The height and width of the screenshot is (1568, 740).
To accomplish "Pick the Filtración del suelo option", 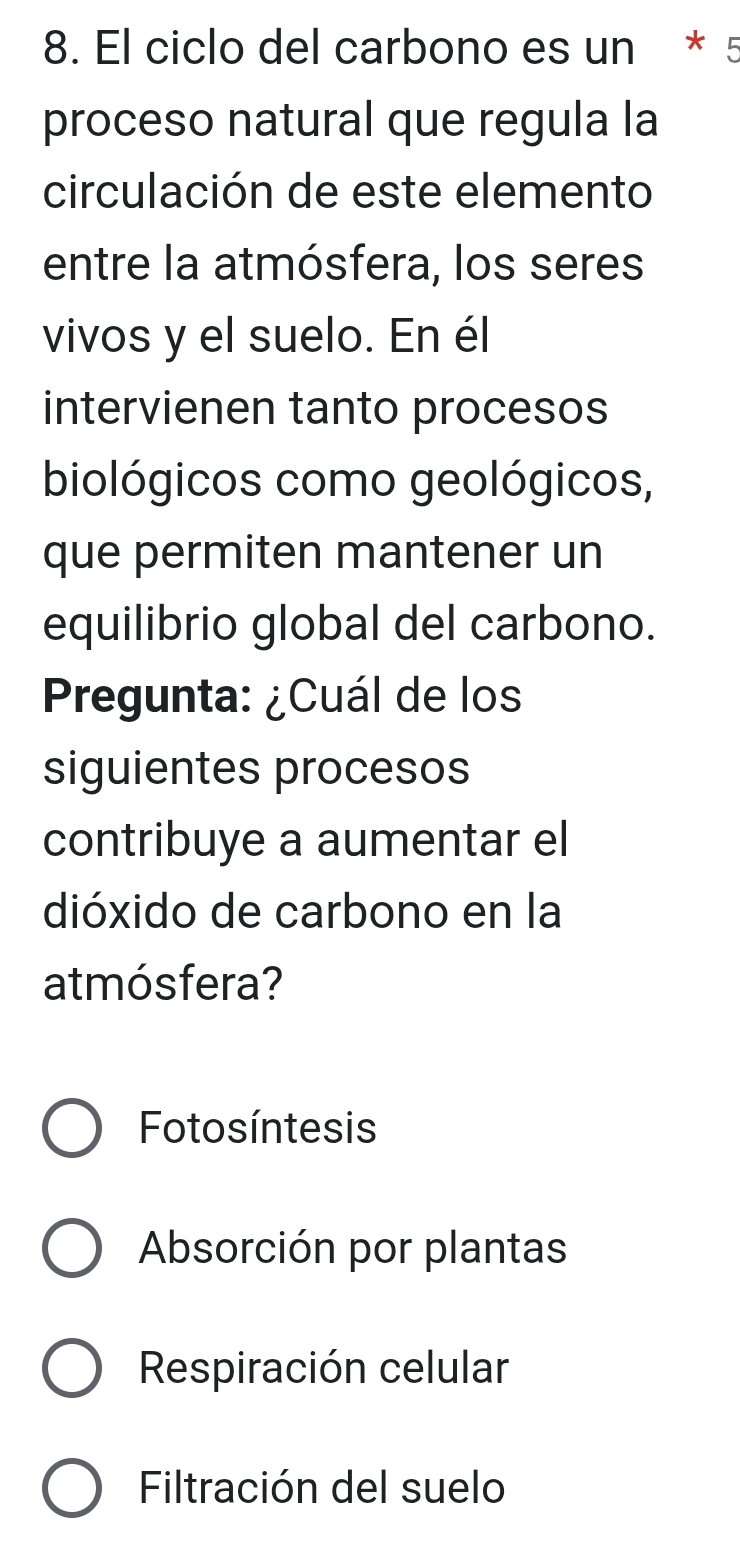I will [x=72, y=1489].
